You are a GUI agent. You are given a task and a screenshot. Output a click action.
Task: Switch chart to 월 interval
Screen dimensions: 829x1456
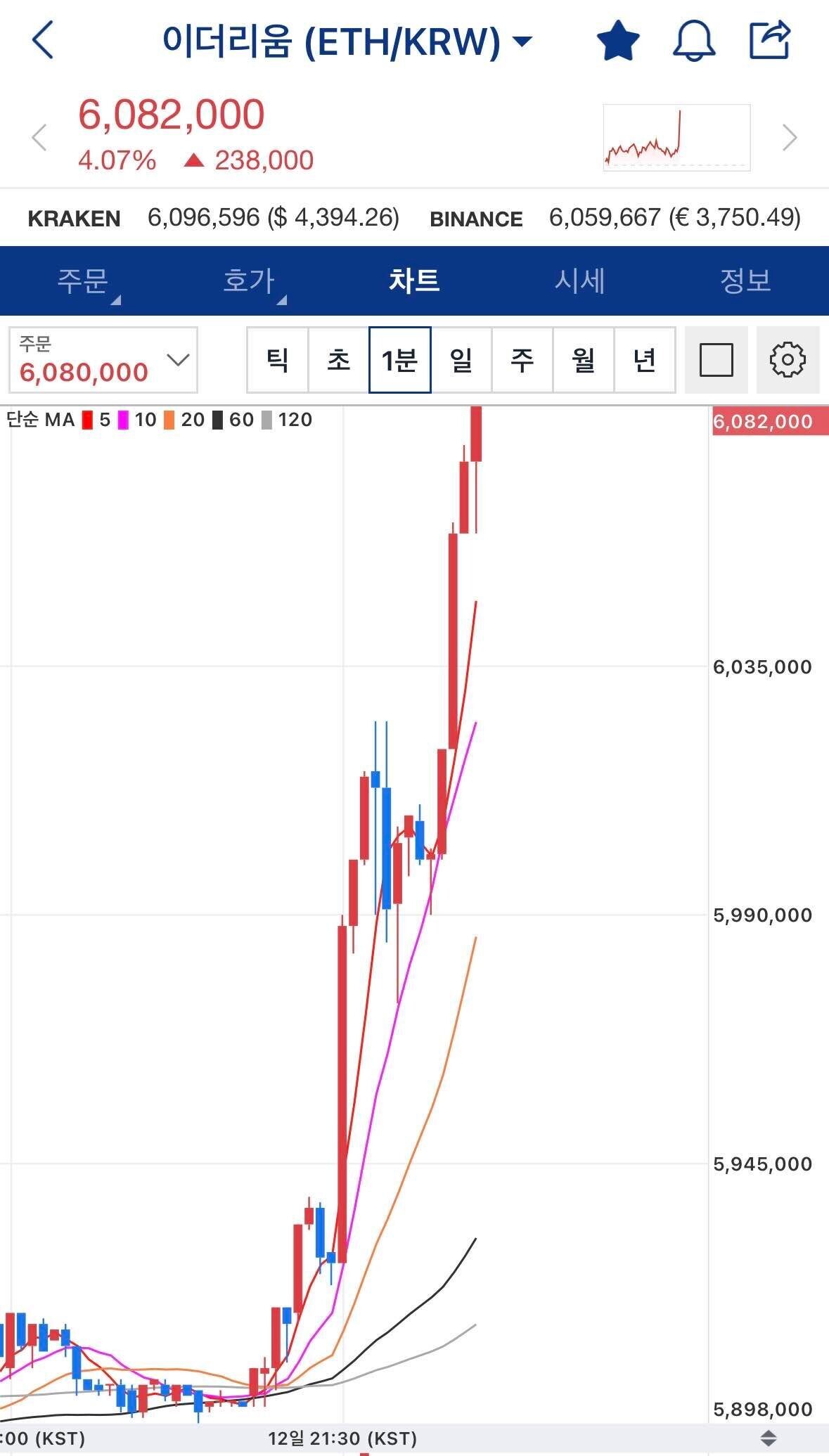click(584, 360)
